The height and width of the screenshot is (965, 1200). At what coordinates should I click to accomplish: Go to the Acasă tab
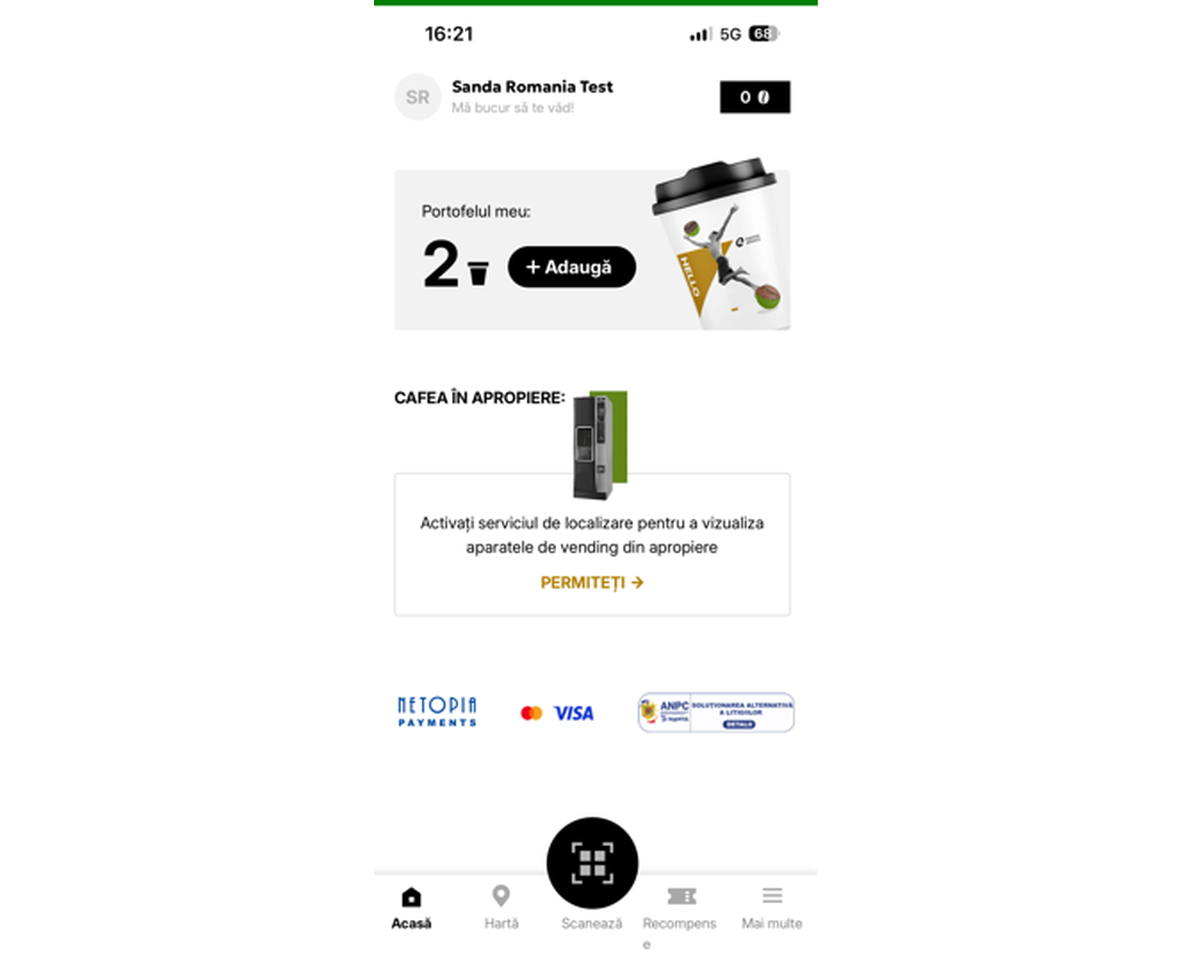pos(411,906)
